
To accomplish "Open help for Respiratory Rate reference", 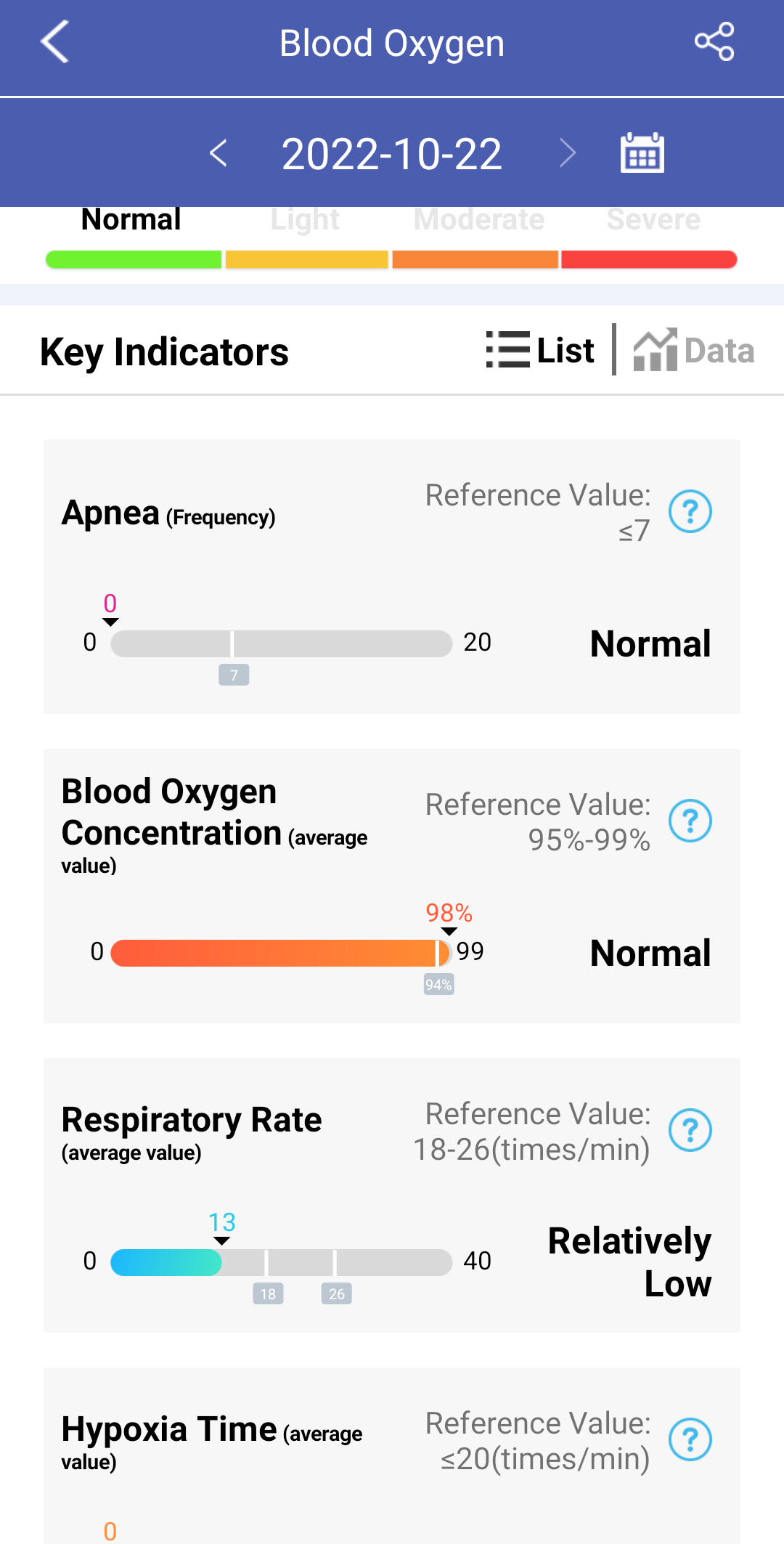I will coord(690,1130).
